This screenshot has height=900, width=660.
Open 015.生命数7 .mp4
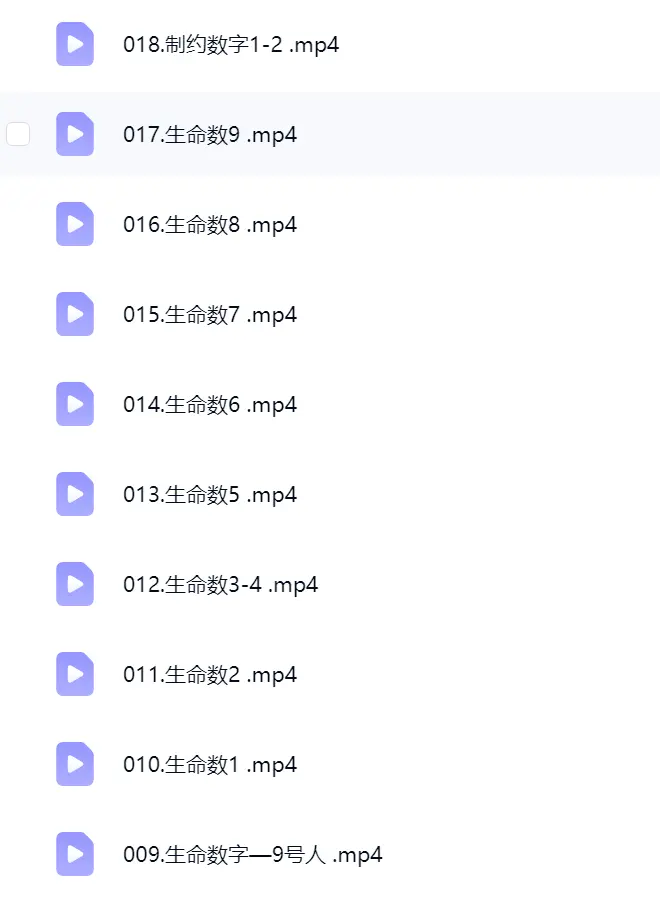pyautogui.click(x=209, y=315)
